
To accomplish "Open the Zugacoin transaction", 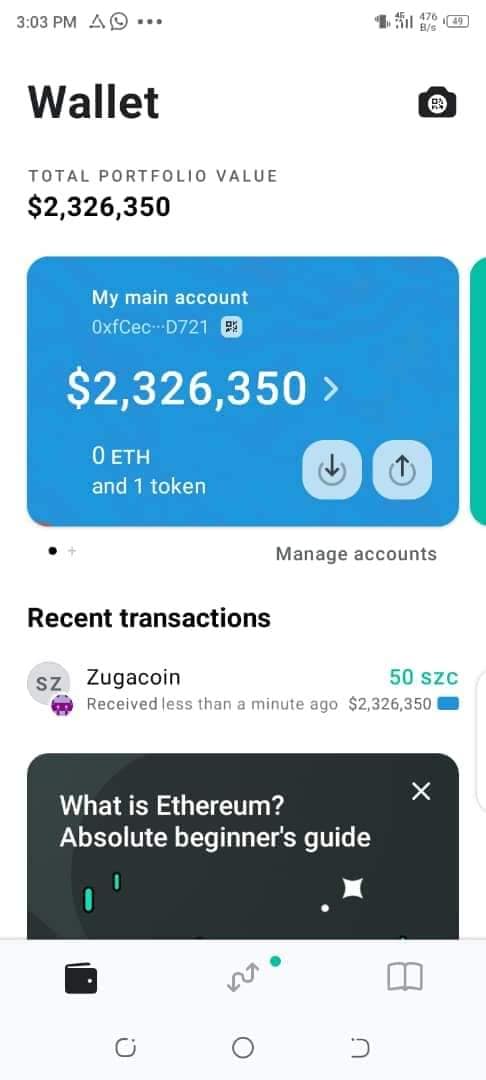I will [242, 690].
